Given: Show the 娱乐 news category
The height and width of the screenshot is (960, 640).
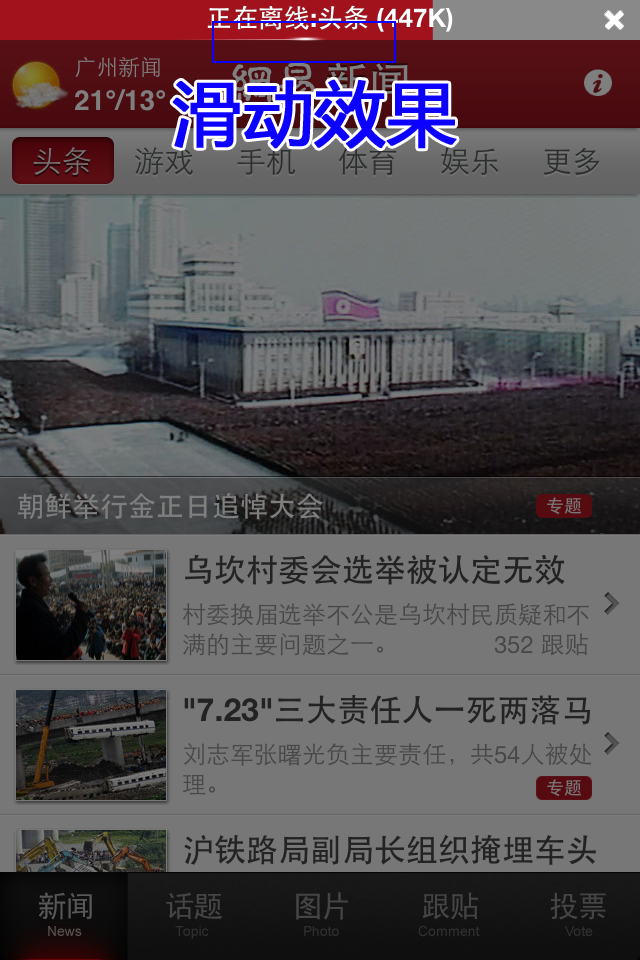Looking at the screenshot, I should click(469, 161).
